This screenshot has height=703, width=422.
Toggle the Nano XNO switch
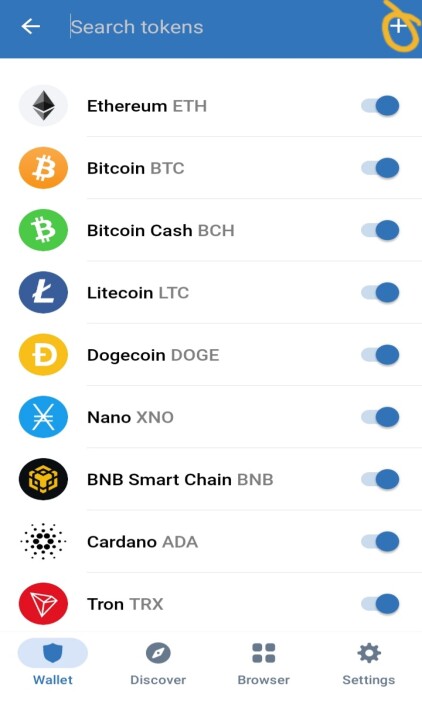380,417
